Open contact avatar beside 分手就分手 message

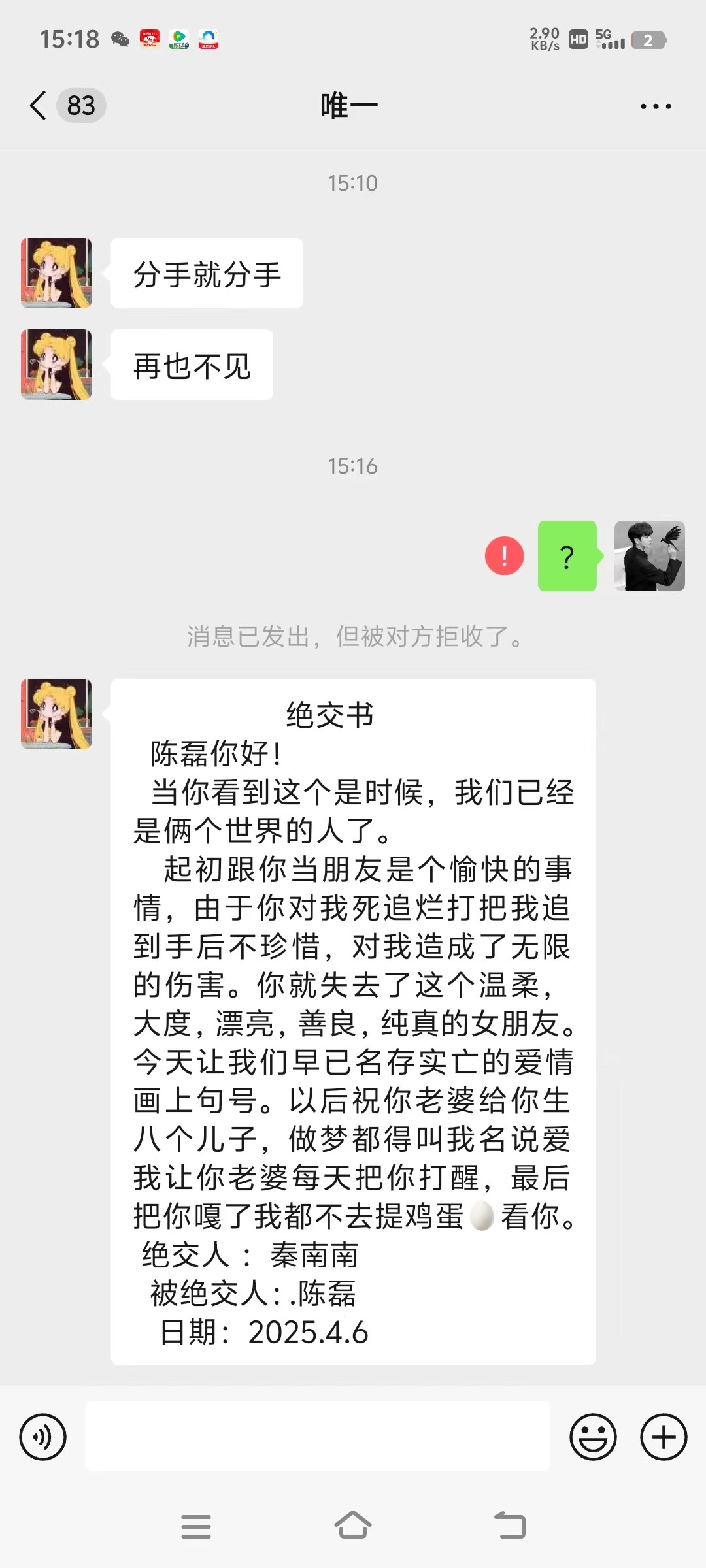tap(56, 273)
